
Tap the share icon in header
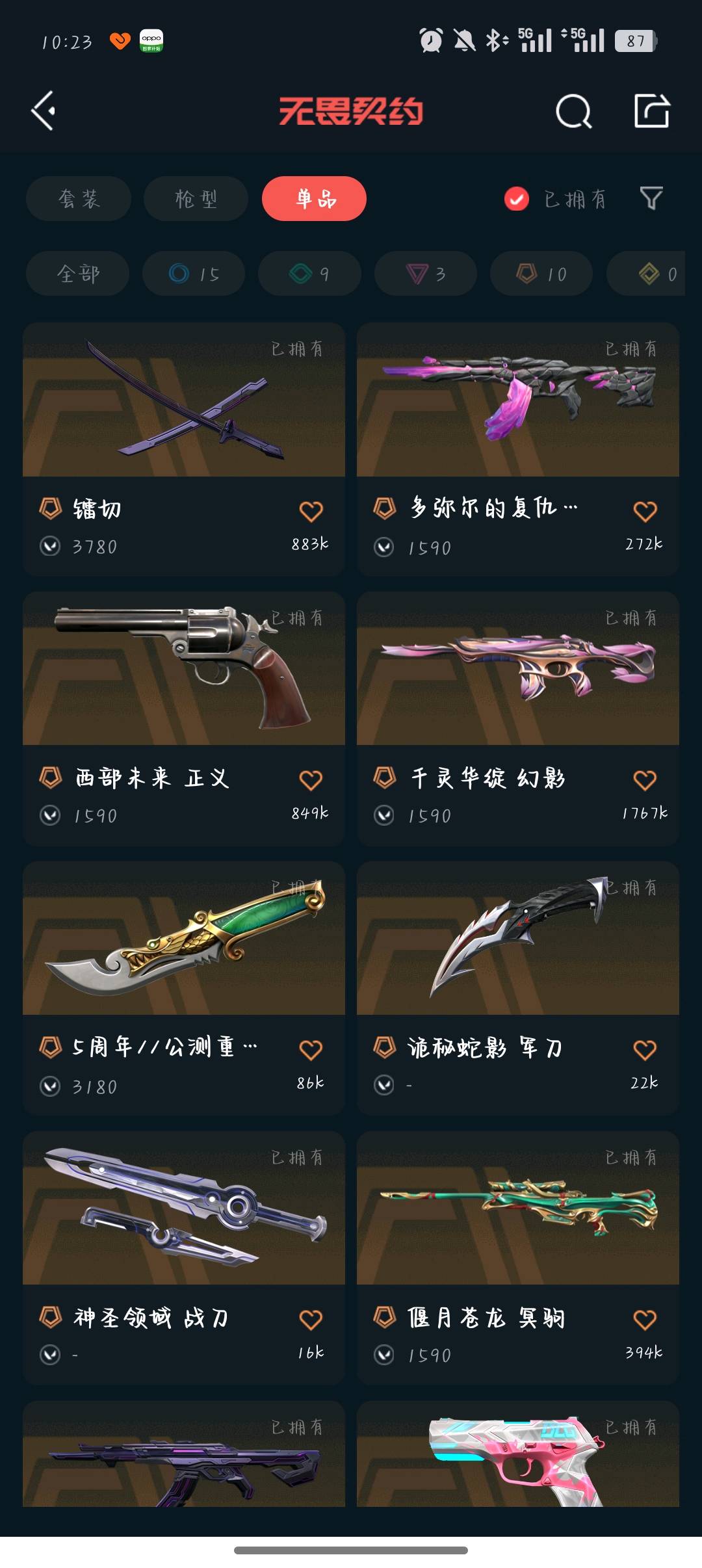[652, 111]
